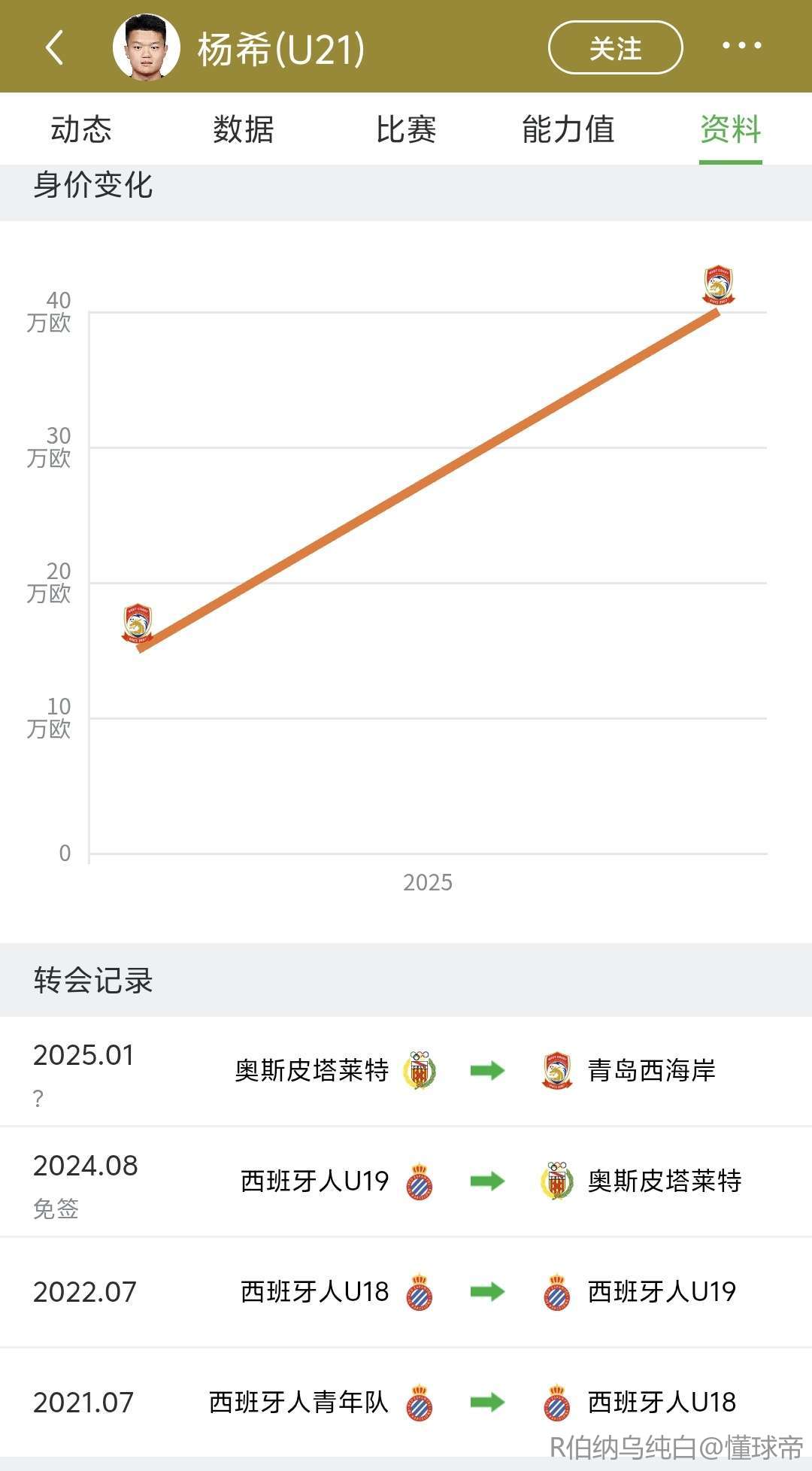812x1471 pixels.
Task: Open the 比赛 tab
Action: 406,129
